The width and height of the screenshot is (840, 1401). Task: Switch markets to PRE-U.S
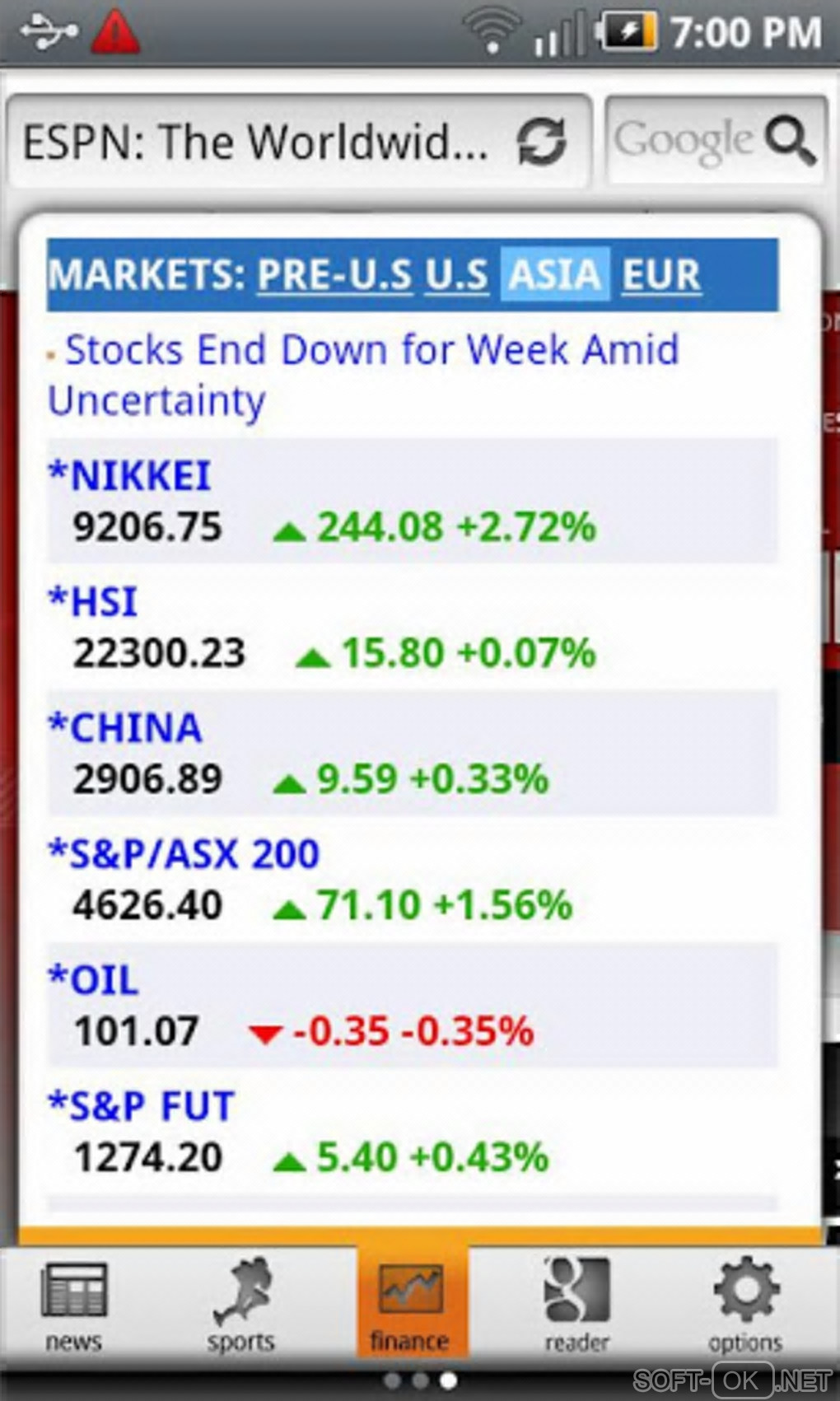[x=334, y=274]
